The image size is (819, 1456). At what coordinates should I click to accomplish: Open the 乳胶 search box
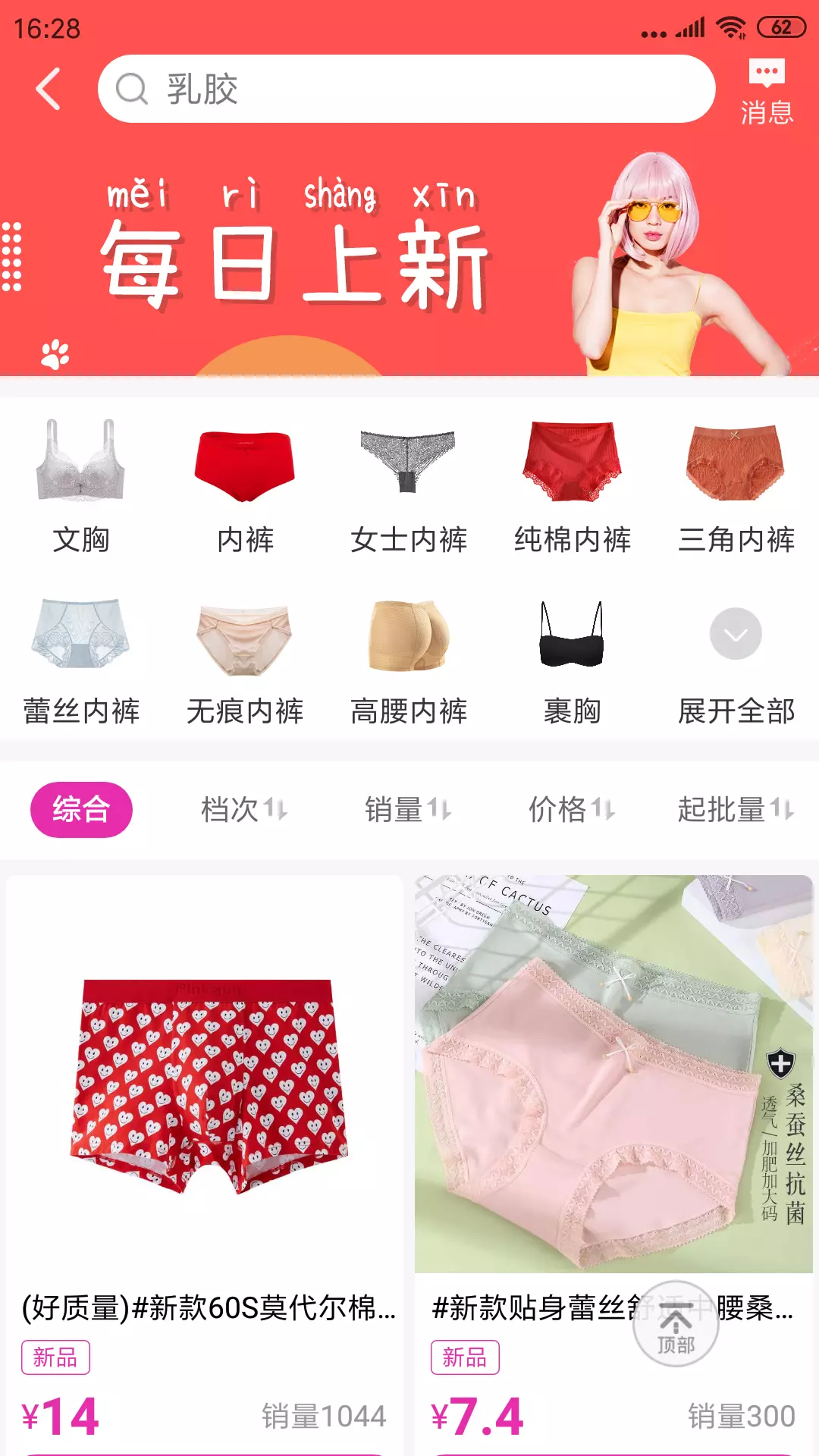pyautogui.click(x=406, y=89)
